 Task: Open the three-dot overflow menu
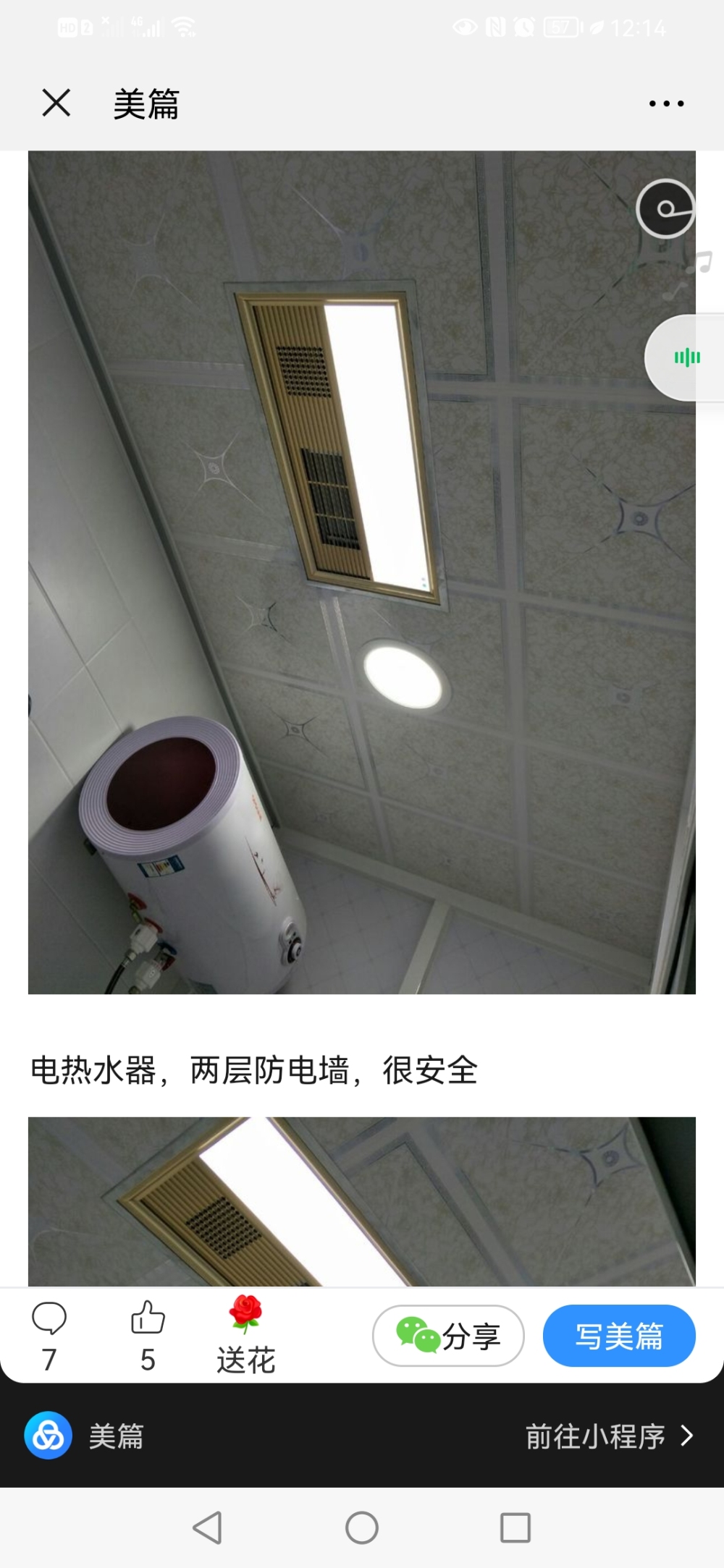pos(666,103)
